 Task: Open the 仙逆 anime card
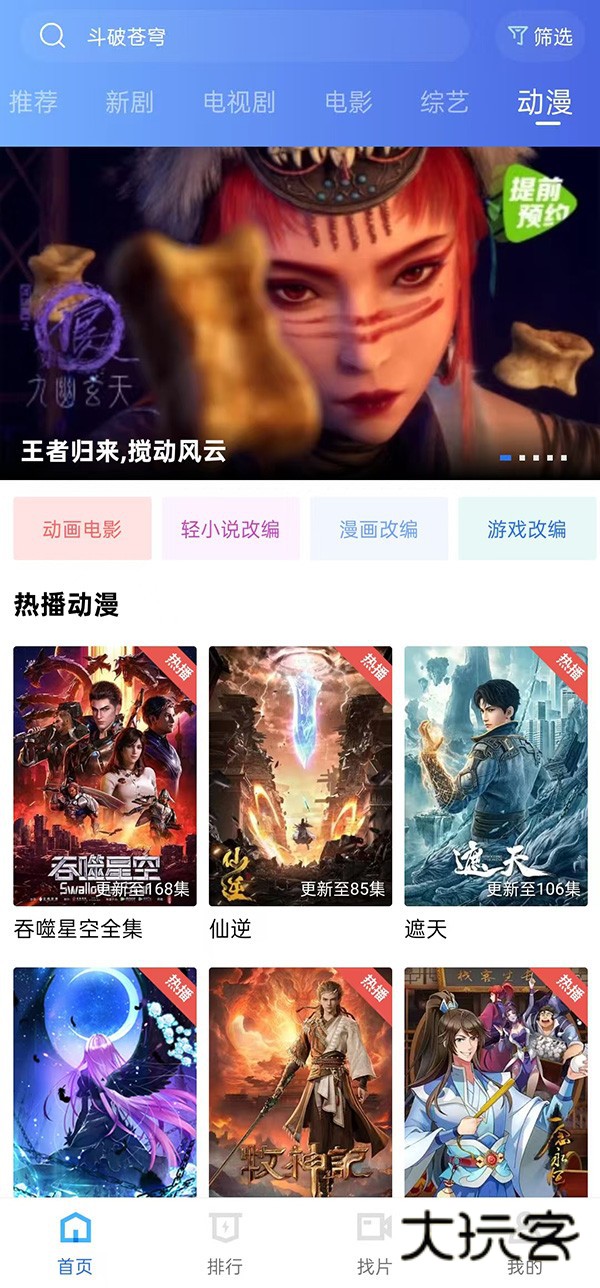300,776
